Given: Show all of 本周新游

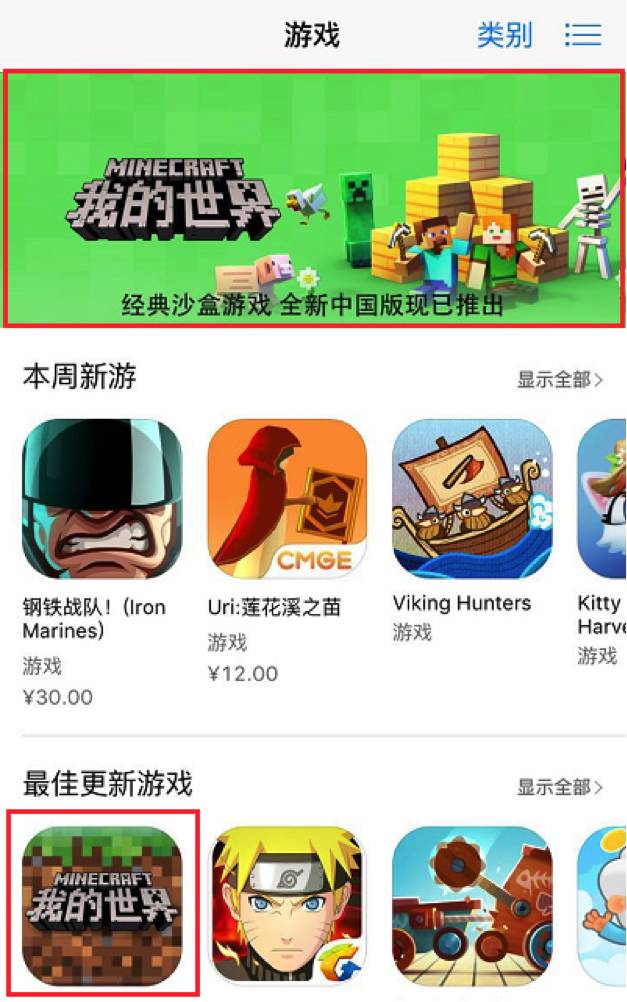Looking at the screenshot, I should point(560,379).
